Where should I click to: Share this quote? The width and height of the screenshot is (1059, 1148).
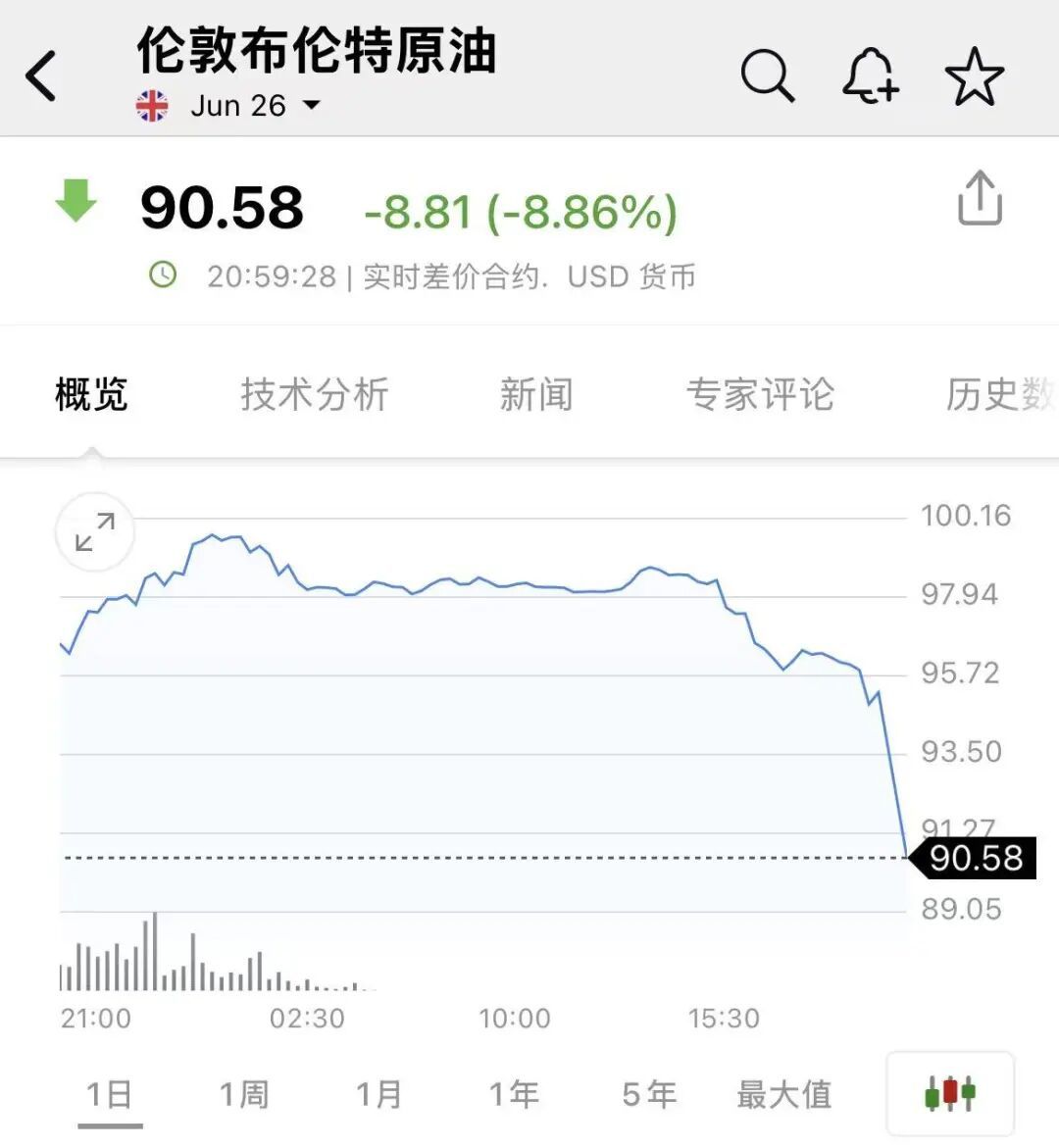(979, 199)
